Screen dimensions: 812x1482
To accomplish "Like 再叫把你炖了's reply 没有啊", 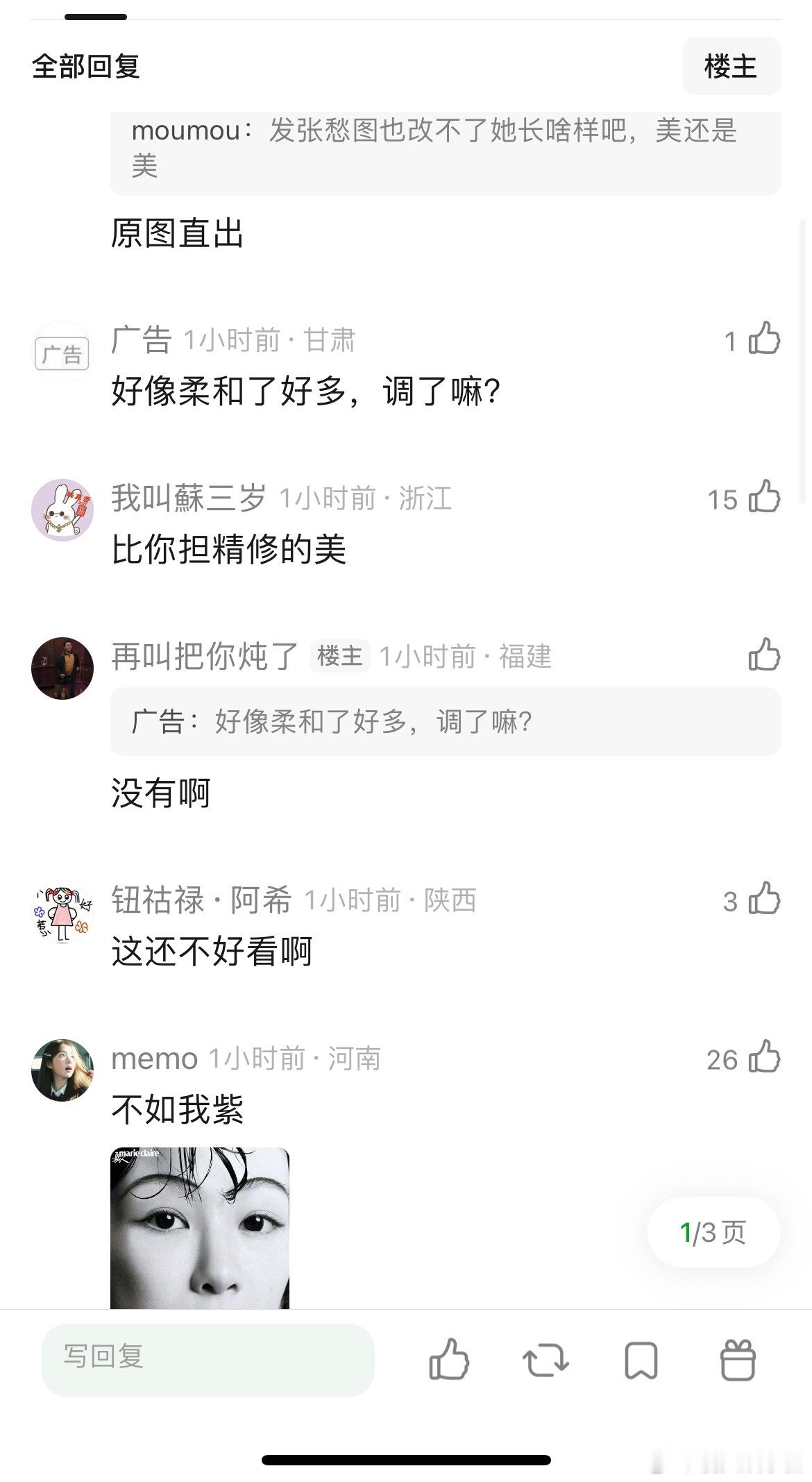I will (764, 655).
